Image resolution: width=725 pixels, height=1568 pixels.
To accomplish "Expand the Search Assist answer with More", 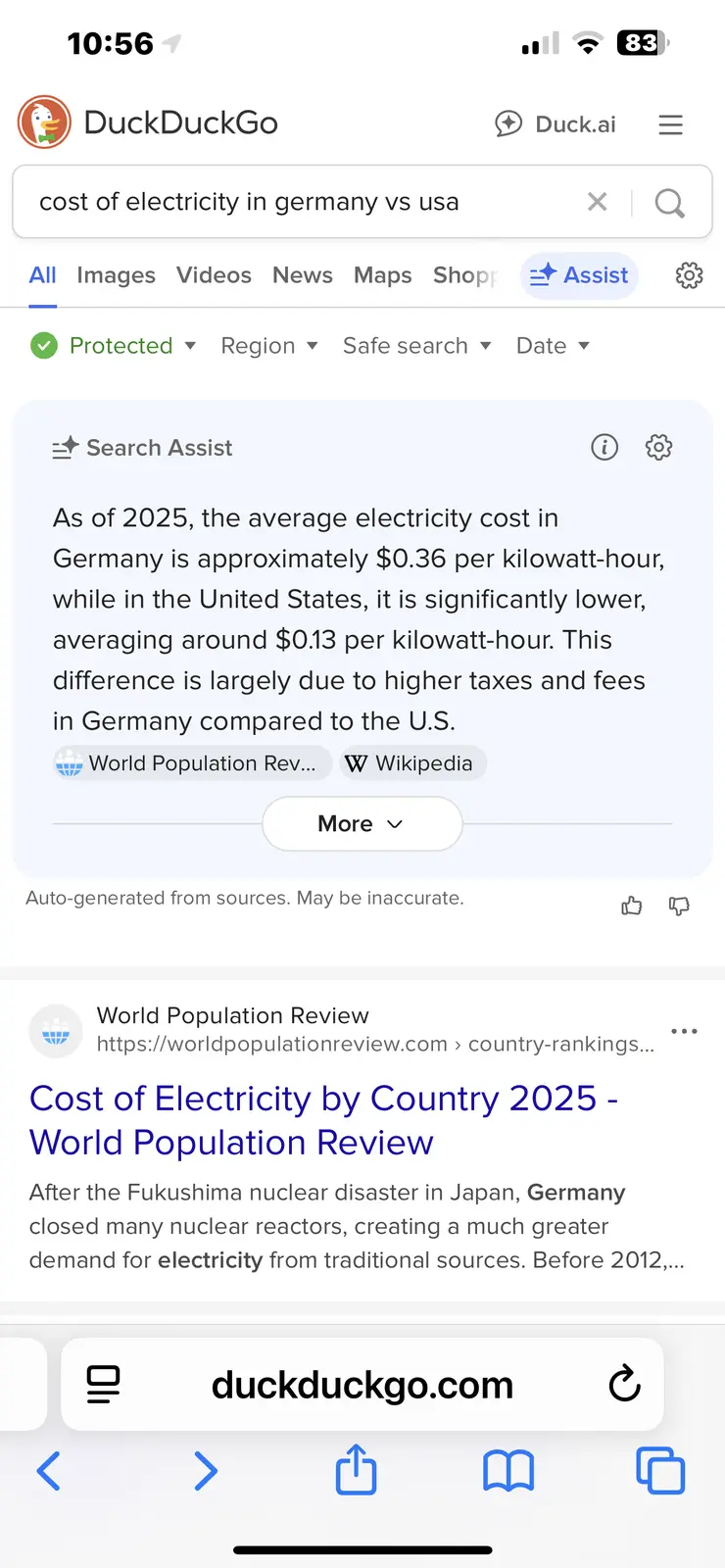I will 362,823.
